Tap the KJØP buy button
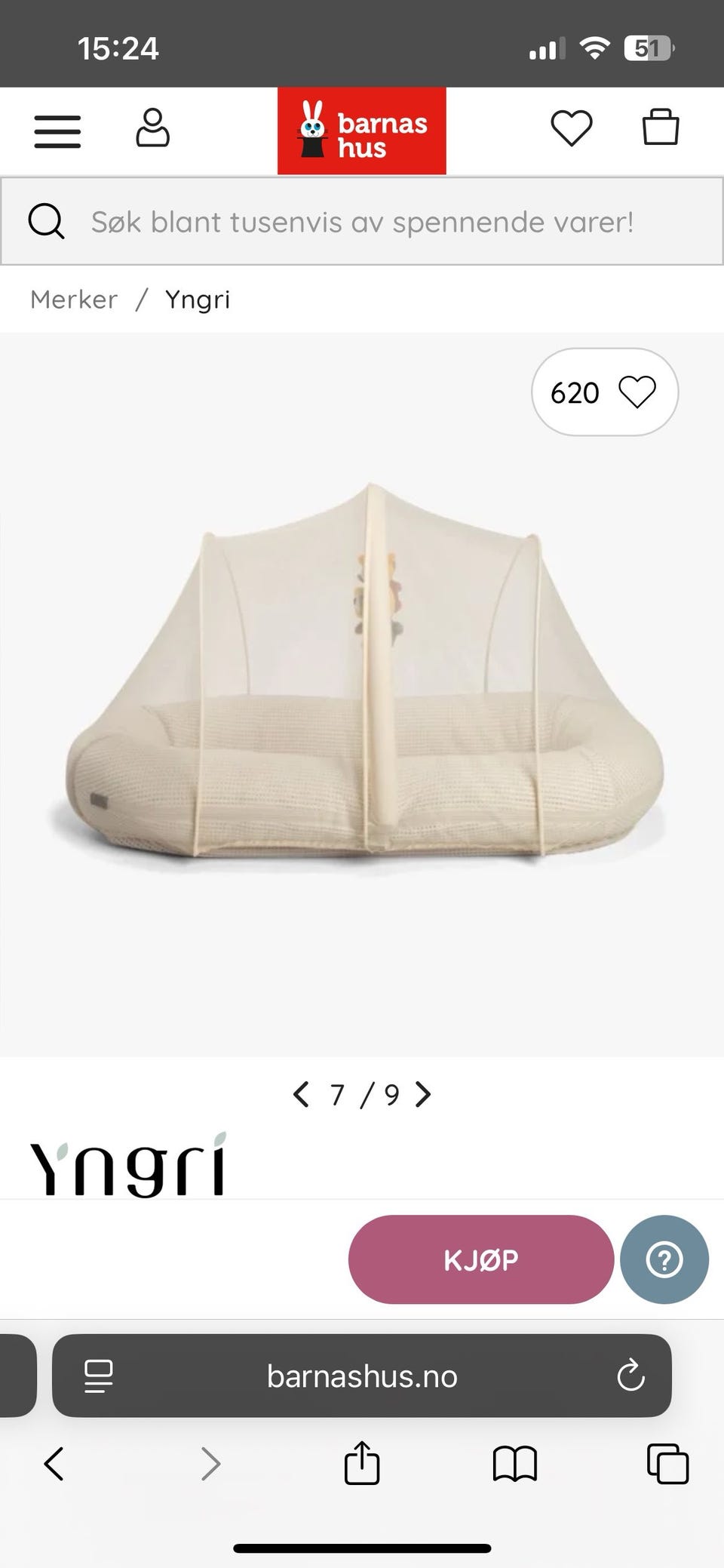This screenshot has height=1568, width=724. click(480, 1259)
